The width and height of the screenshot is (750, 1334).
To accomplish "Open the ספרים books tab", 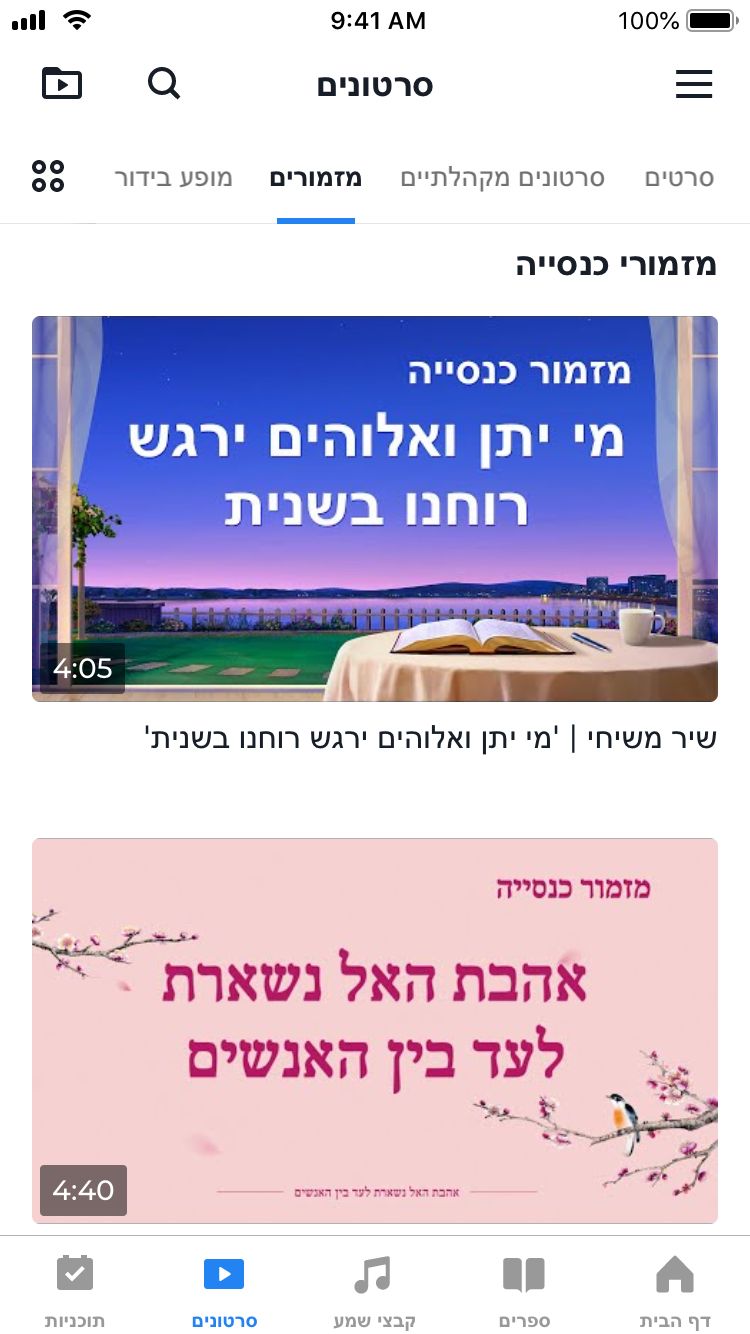I will (x=524, y=1290).
